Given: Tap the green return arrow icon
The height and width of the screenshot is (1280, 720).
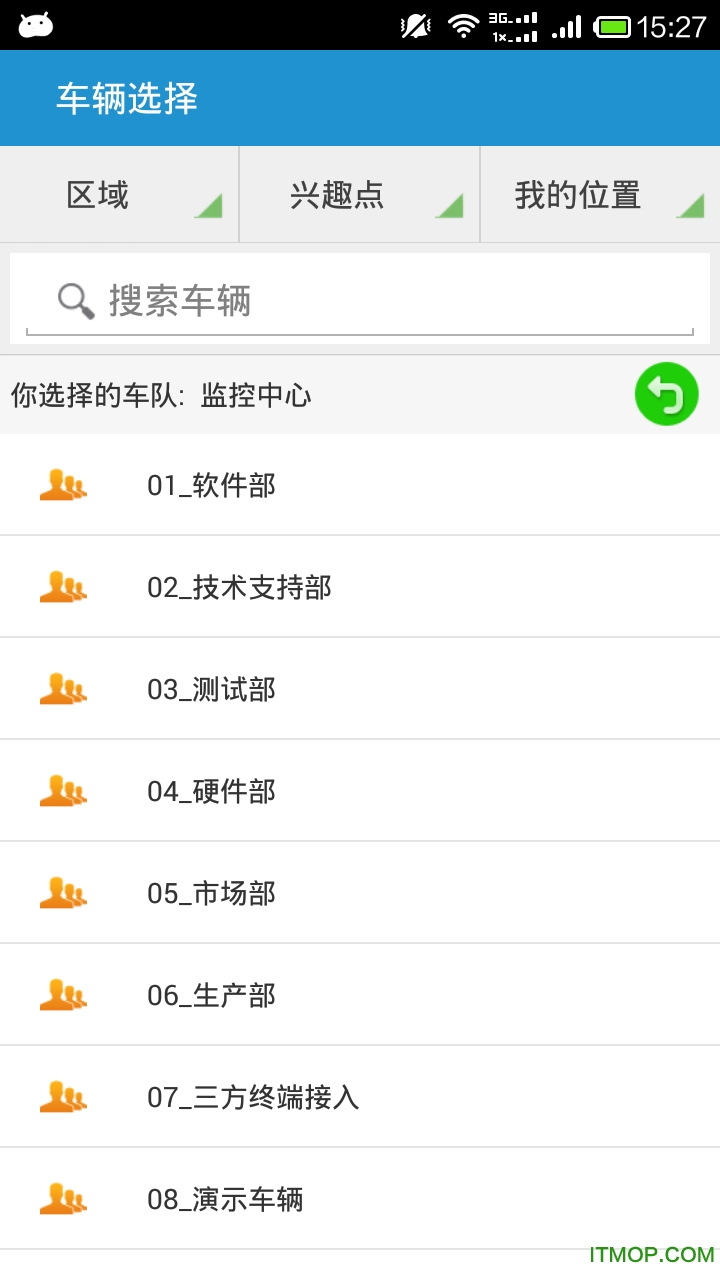Looking at the screenshot, I should click(x=666, y=394).
